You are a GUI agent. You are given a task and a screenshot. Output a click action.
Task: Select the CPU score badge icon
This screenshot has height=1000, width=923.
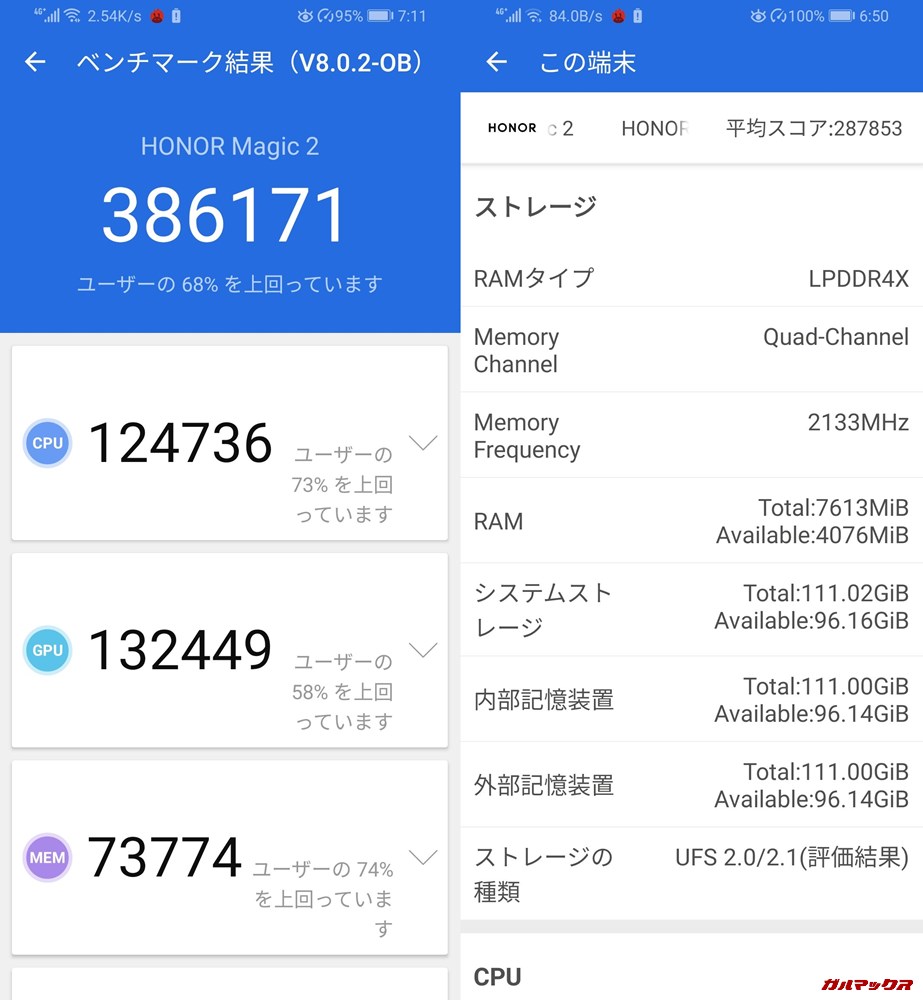47,443
